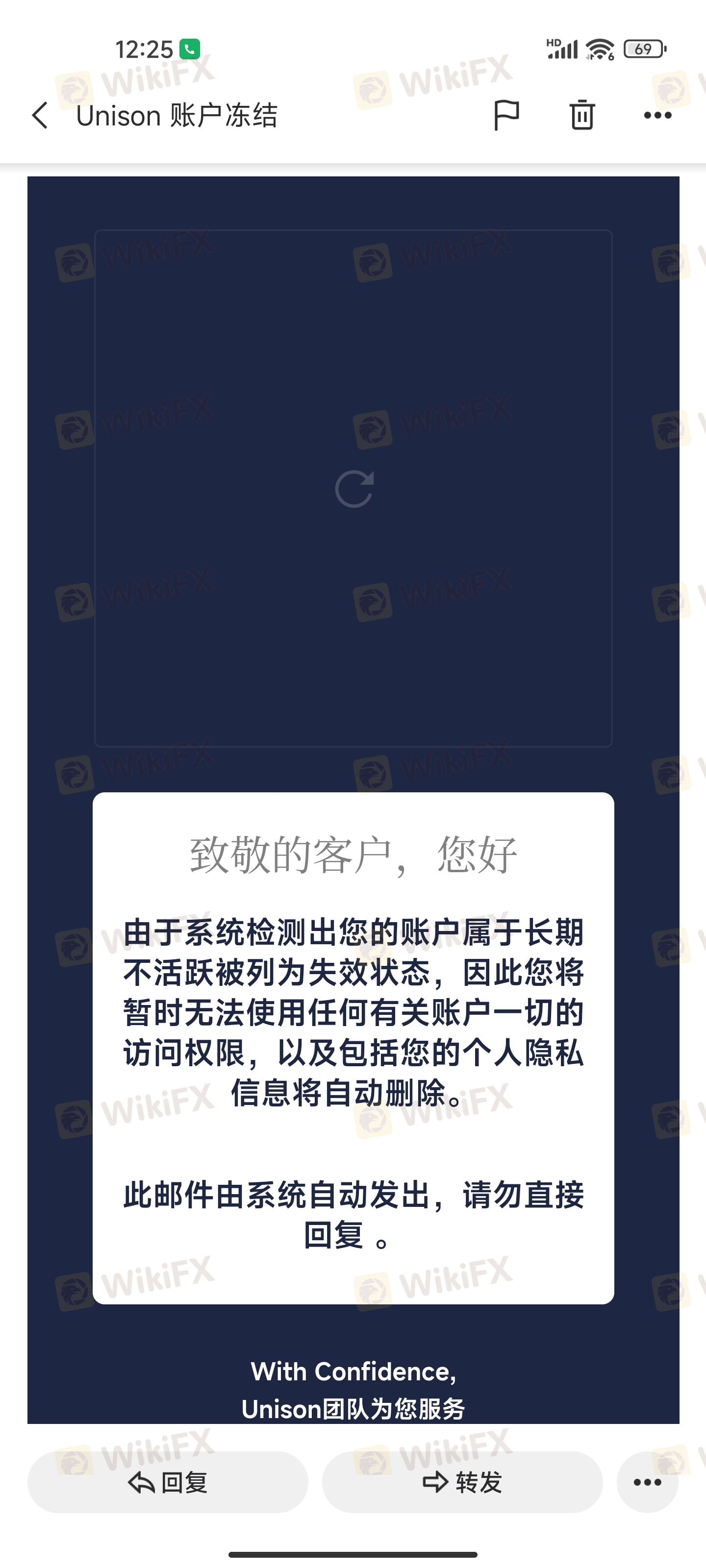Go back from the Unison email

[40, 115]
